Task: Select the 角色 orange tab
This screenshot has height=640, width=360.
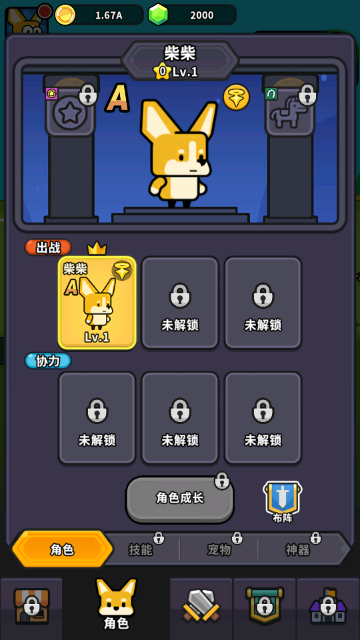Action: tap(62, 549)
